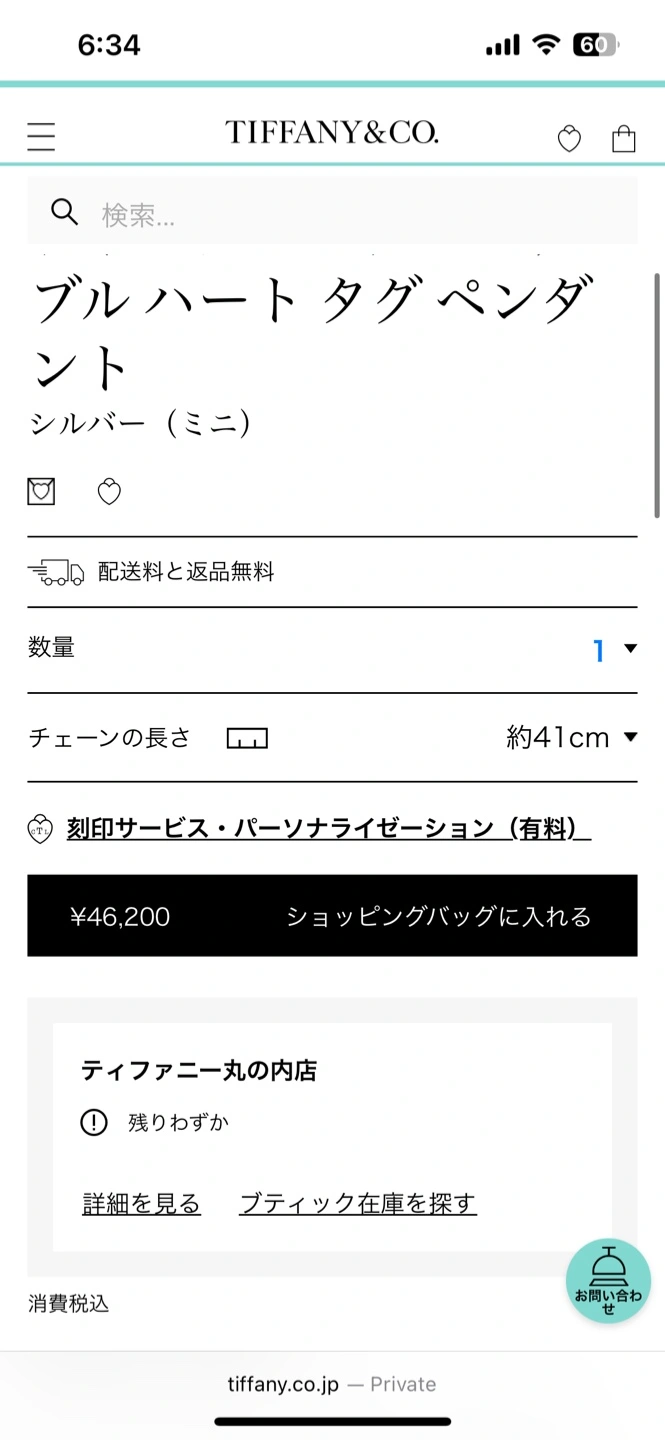Tap ブティック在庫を探す to find stock

pyautogui.click(x=358, y=1203)
